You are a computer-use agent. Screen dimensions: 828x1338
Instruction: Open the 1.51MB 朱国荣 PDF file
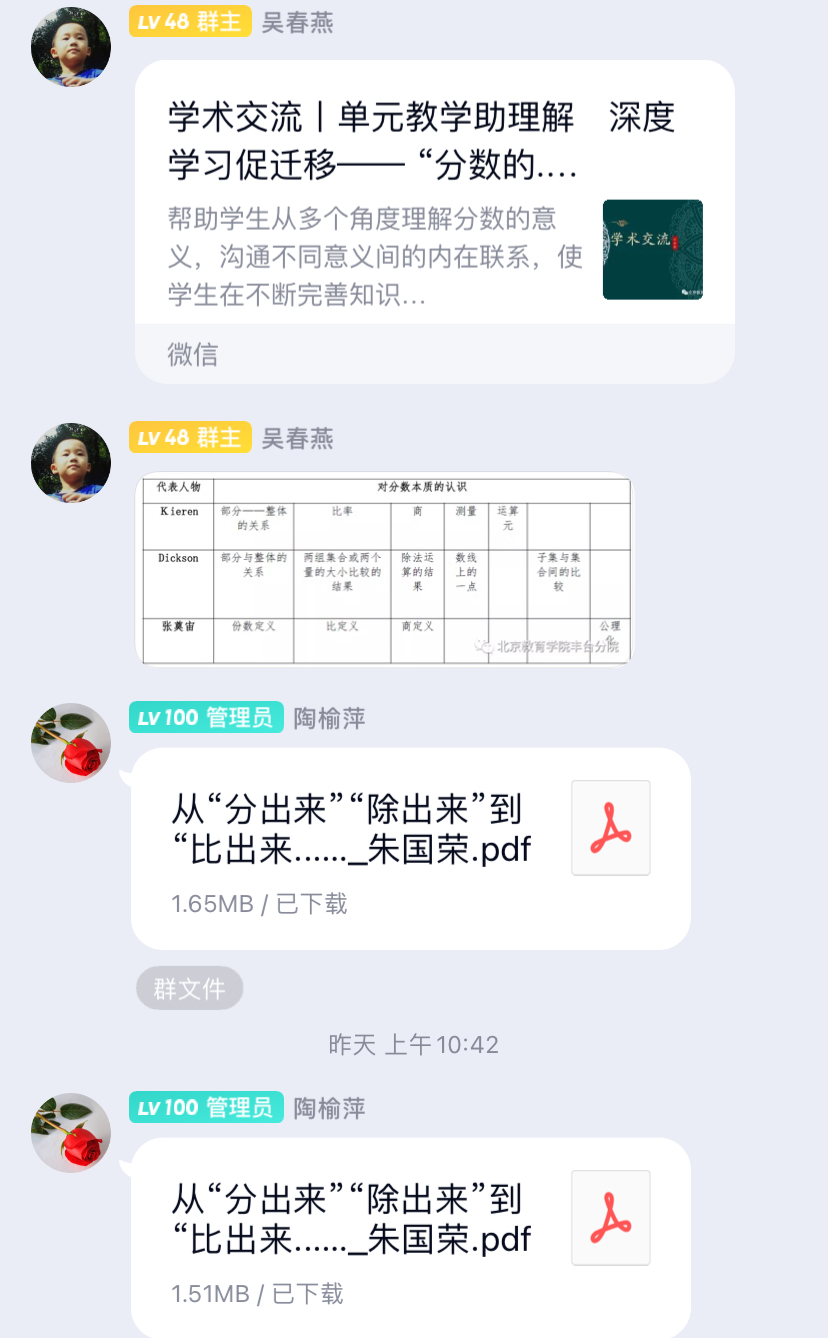(x=410, y=1238)
